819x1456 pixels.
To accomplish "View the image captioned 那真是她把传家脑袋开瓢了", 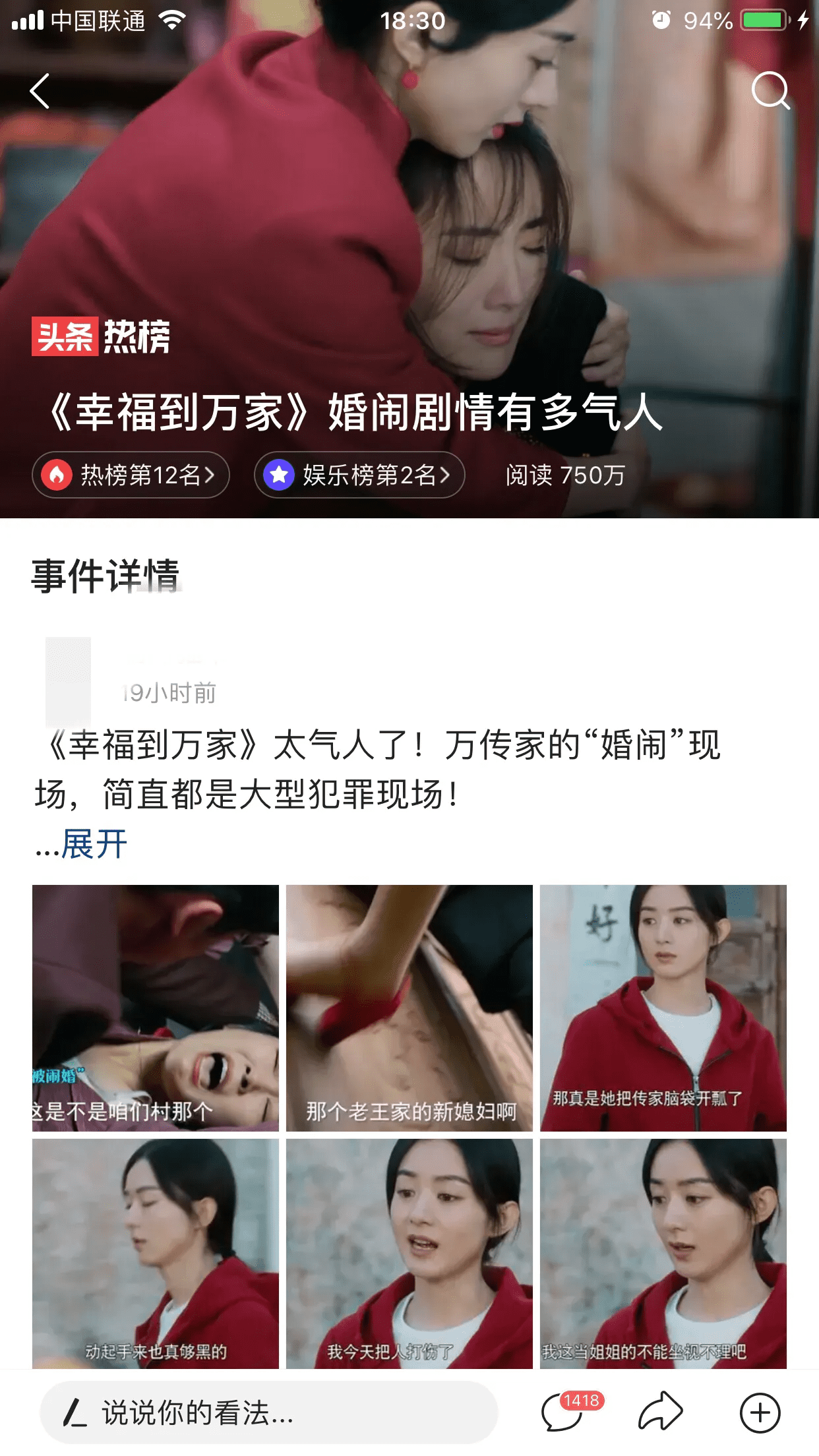I will point(663,1008).
